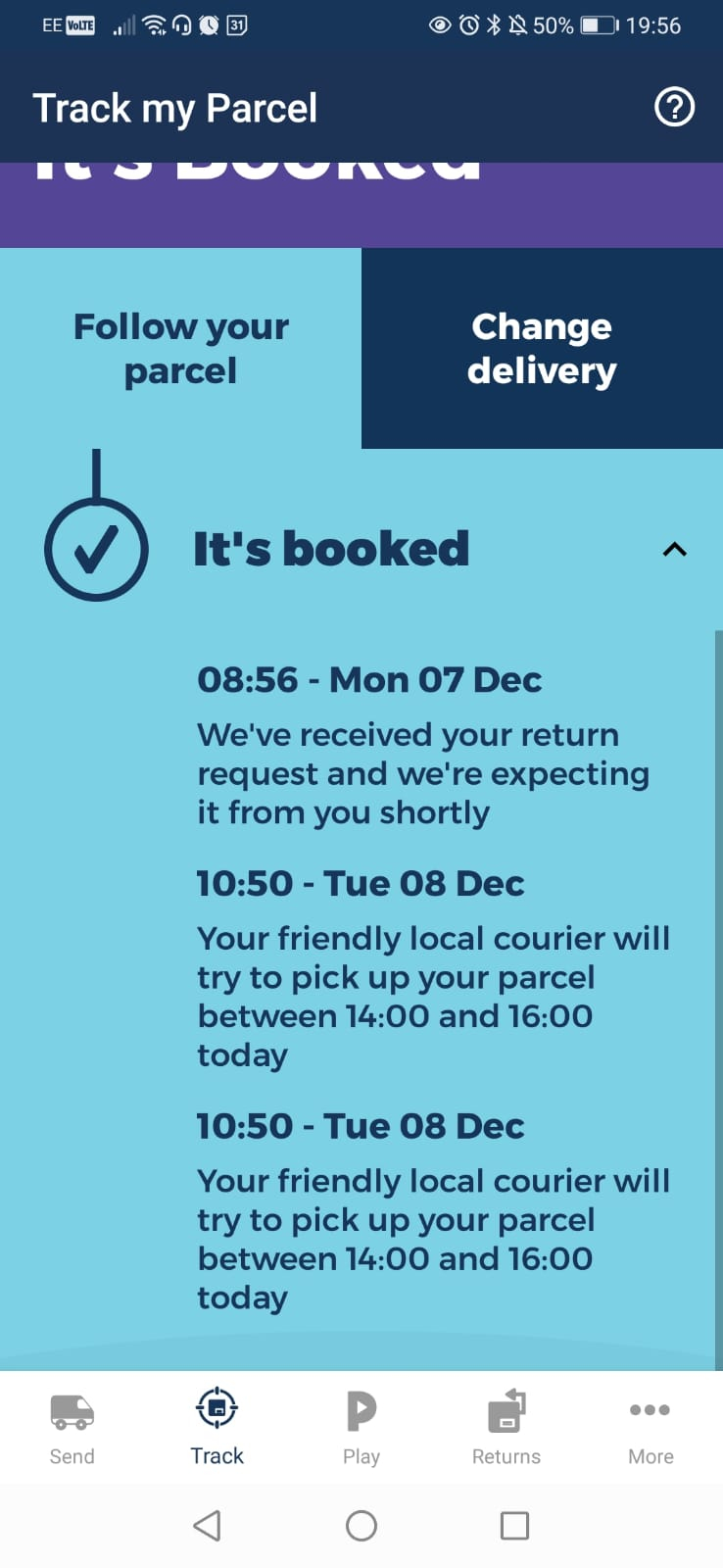Screen dimensions: 723x1568
Task: Switch to Change delivery tab
Action: pyautogui.click(x=542, y=349)
